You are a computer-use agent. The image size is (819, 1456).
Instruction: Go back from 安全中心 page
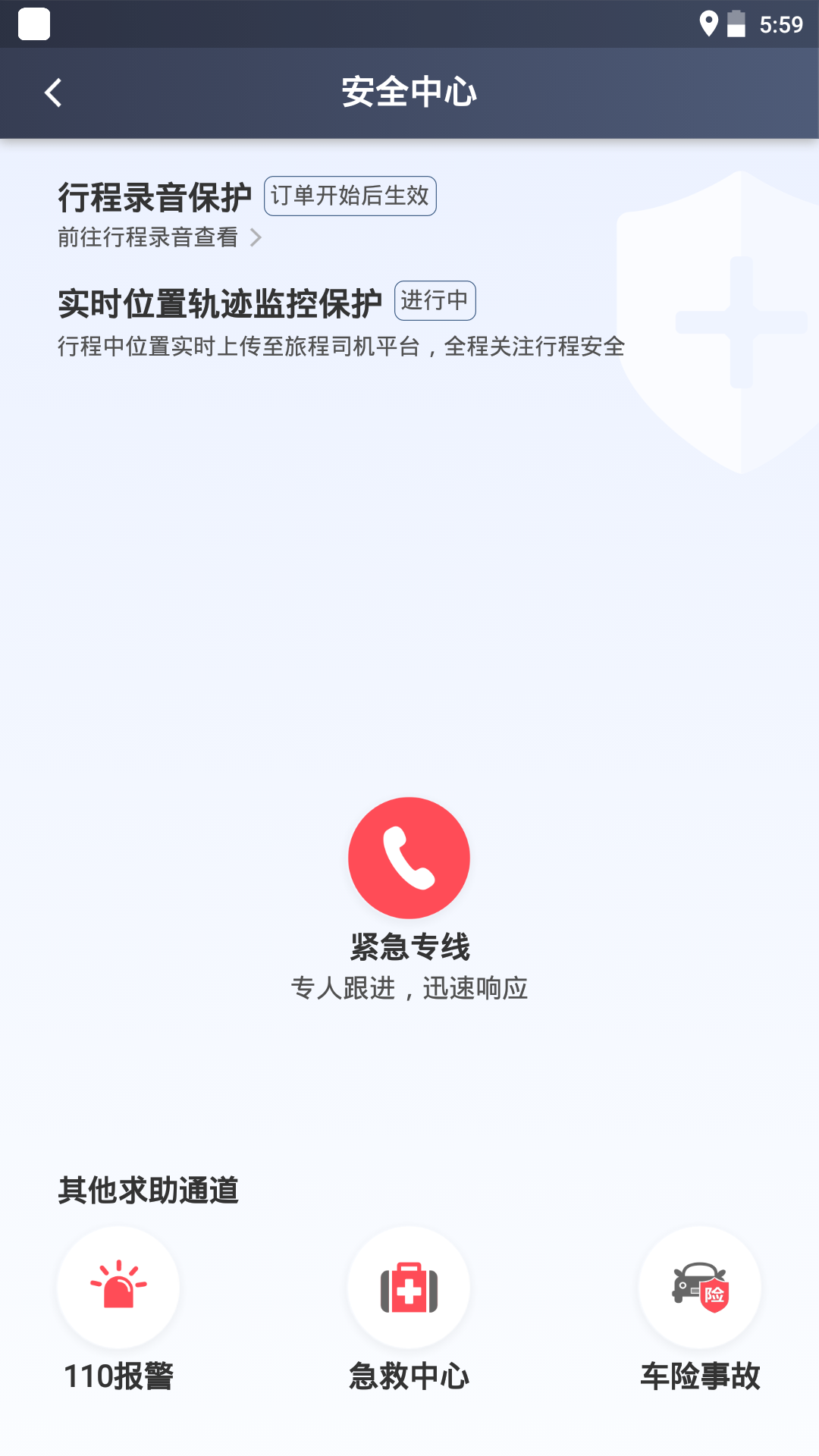[53, 93]
